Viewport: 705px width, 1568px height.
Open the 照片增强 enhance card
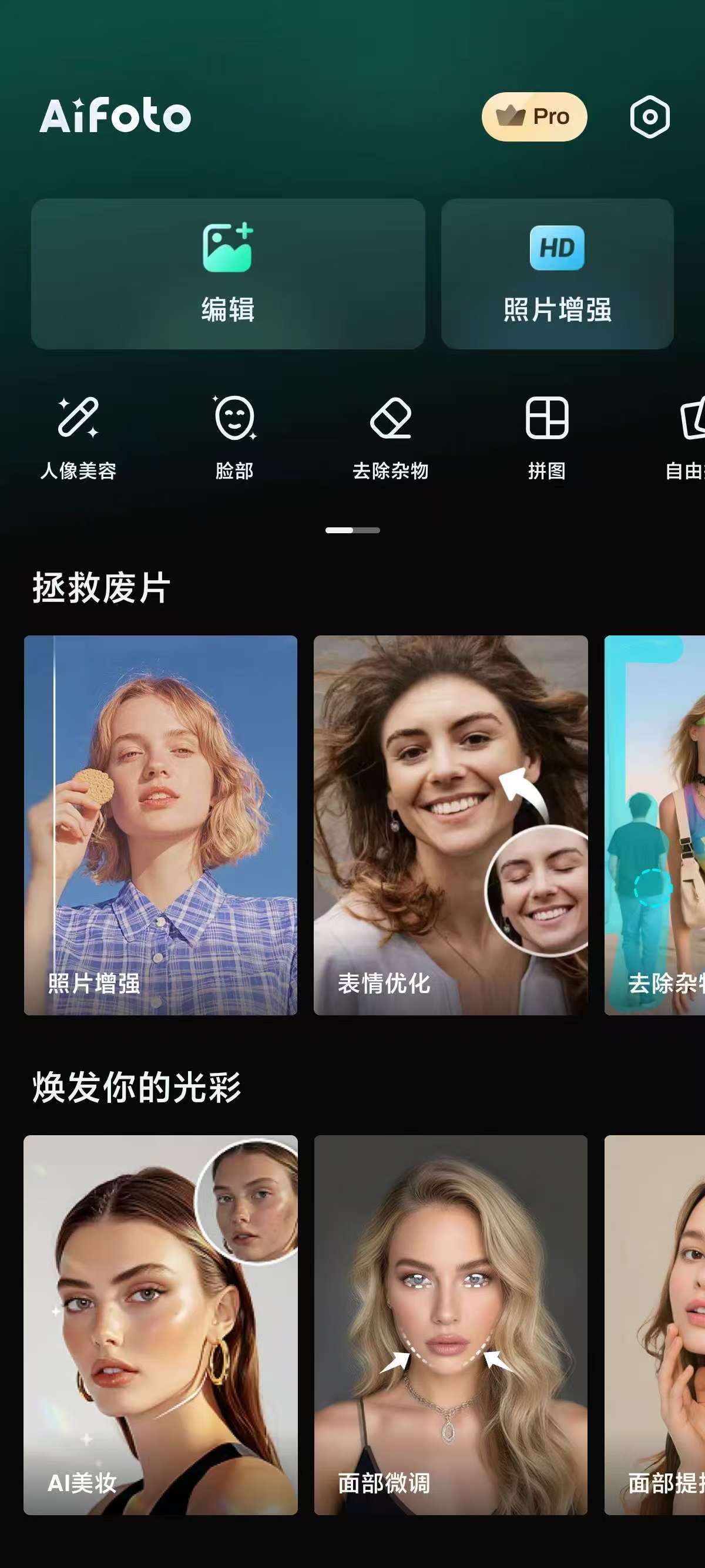tap(558, 274)
